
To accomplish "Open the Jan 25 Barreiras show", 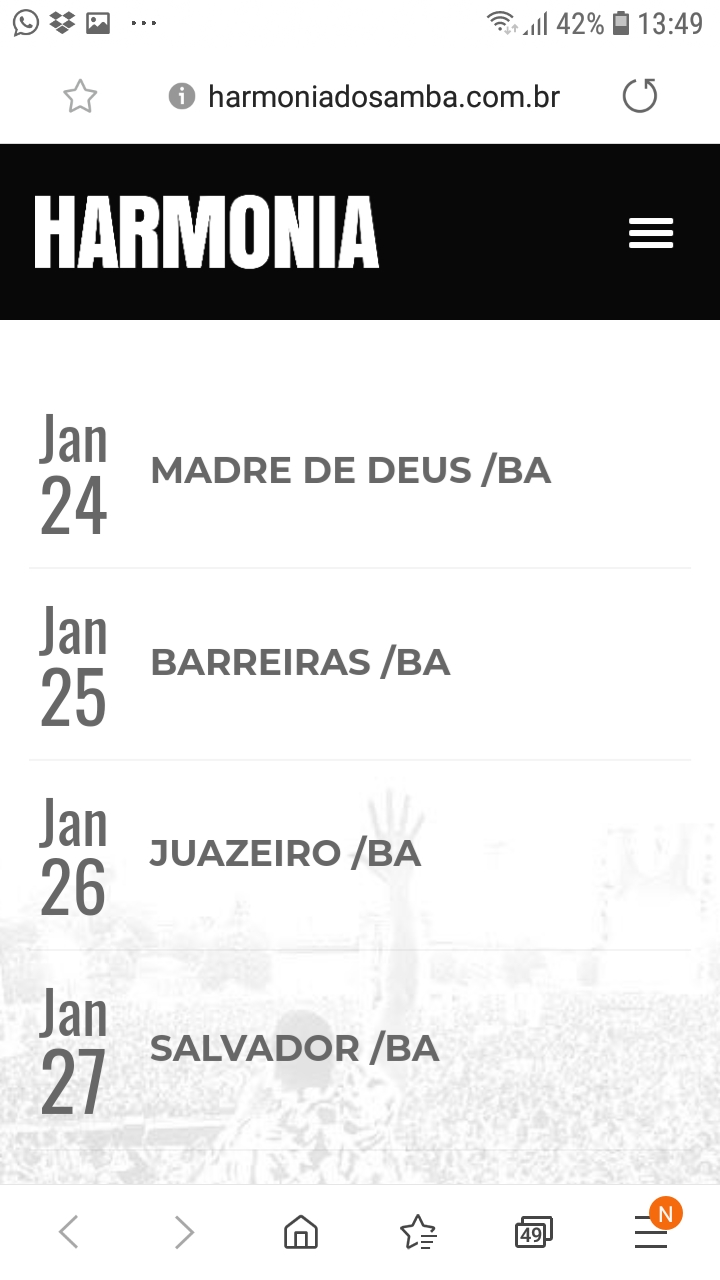I will 300,663.
